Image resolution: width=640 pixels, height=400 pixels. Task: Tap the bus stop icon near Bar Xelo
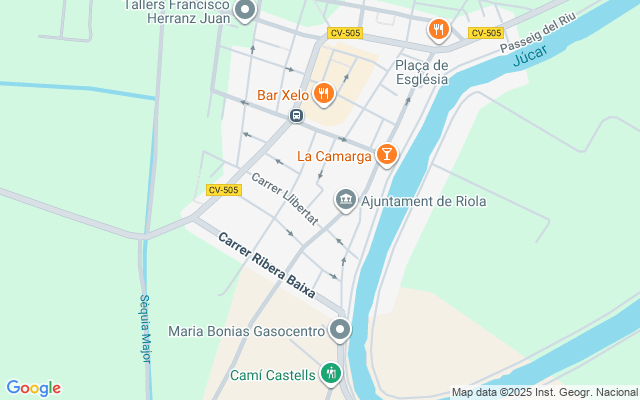(296, 116)
